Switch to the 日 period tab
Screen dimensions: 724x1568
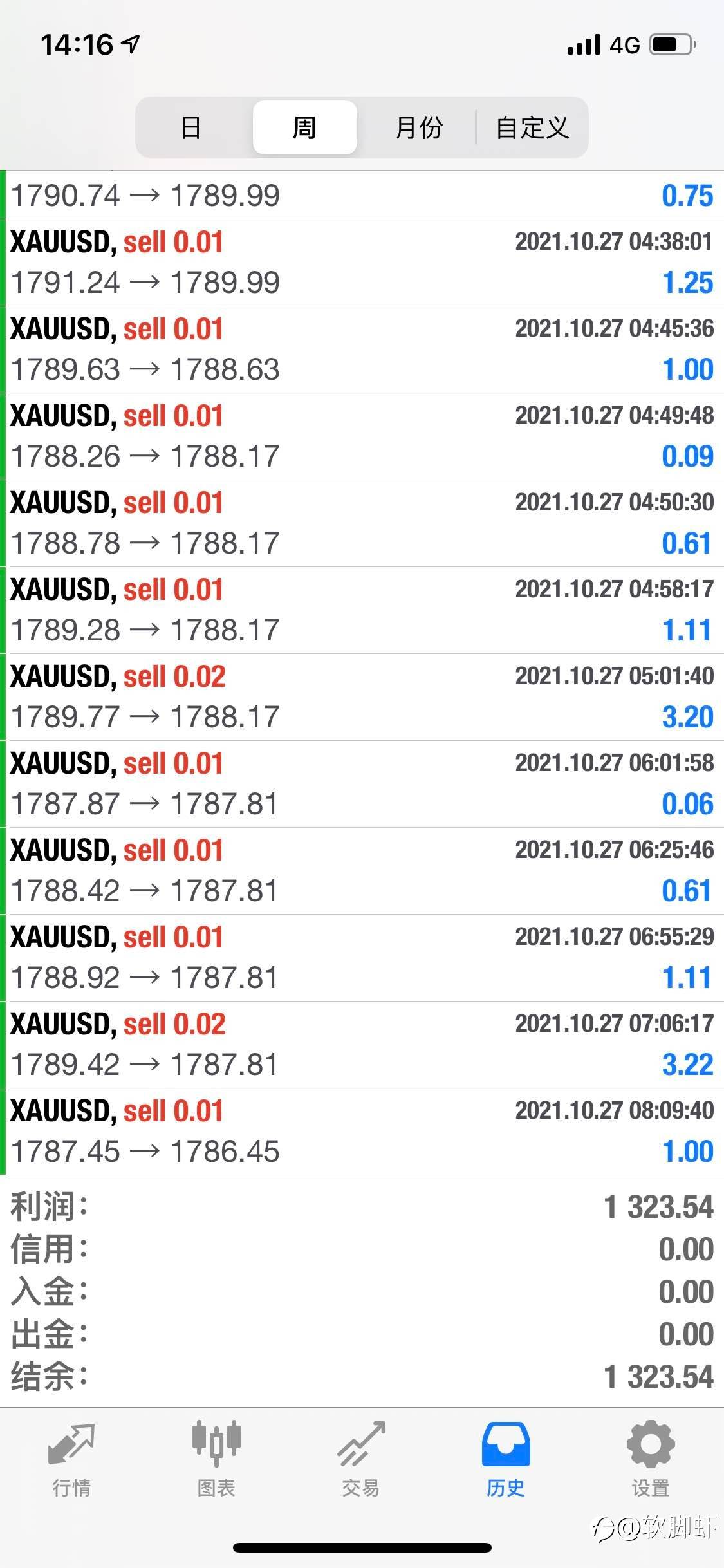(191, 127)
